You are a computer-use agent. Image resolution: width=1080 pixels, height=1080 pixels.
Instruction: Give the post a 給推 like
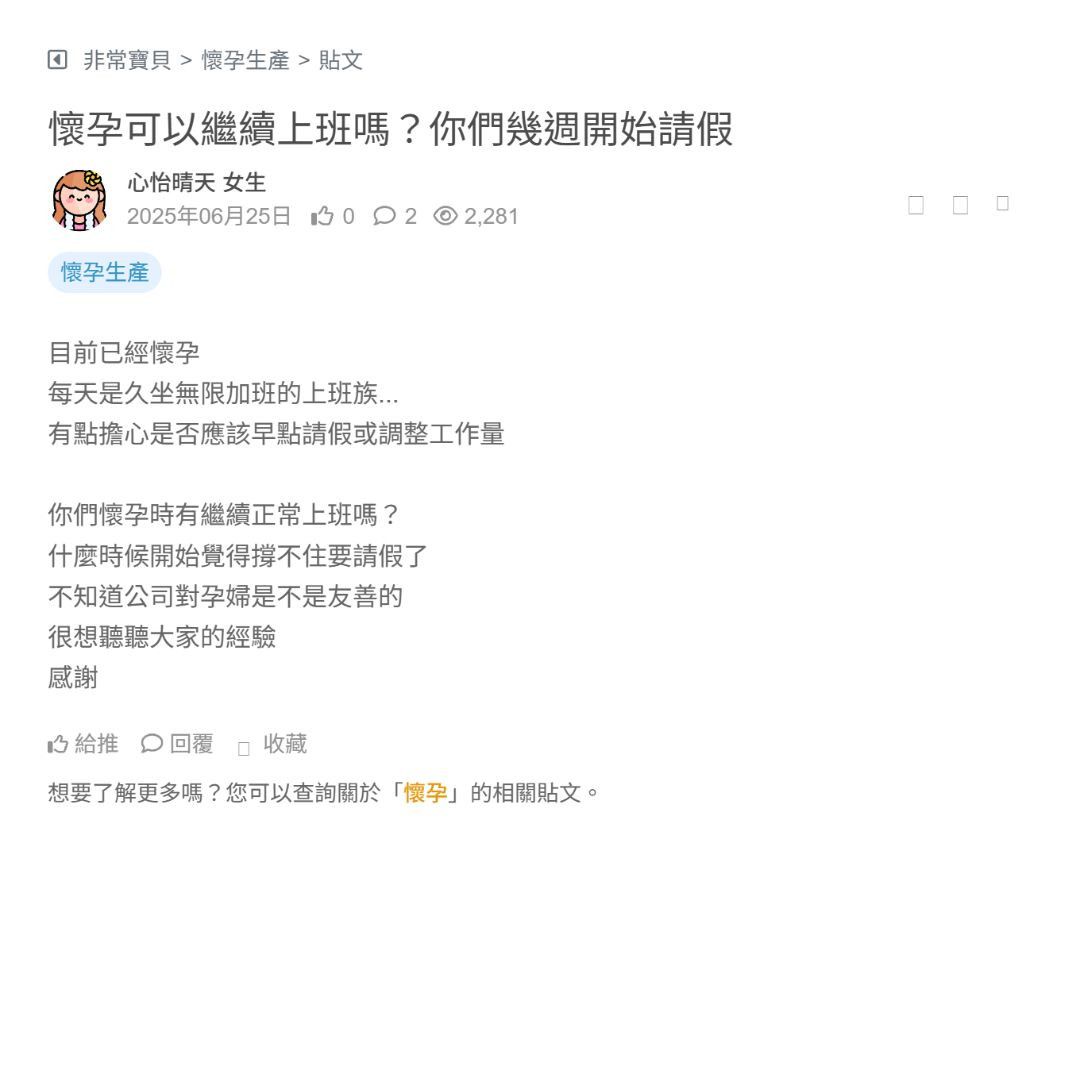click(84, 744)
